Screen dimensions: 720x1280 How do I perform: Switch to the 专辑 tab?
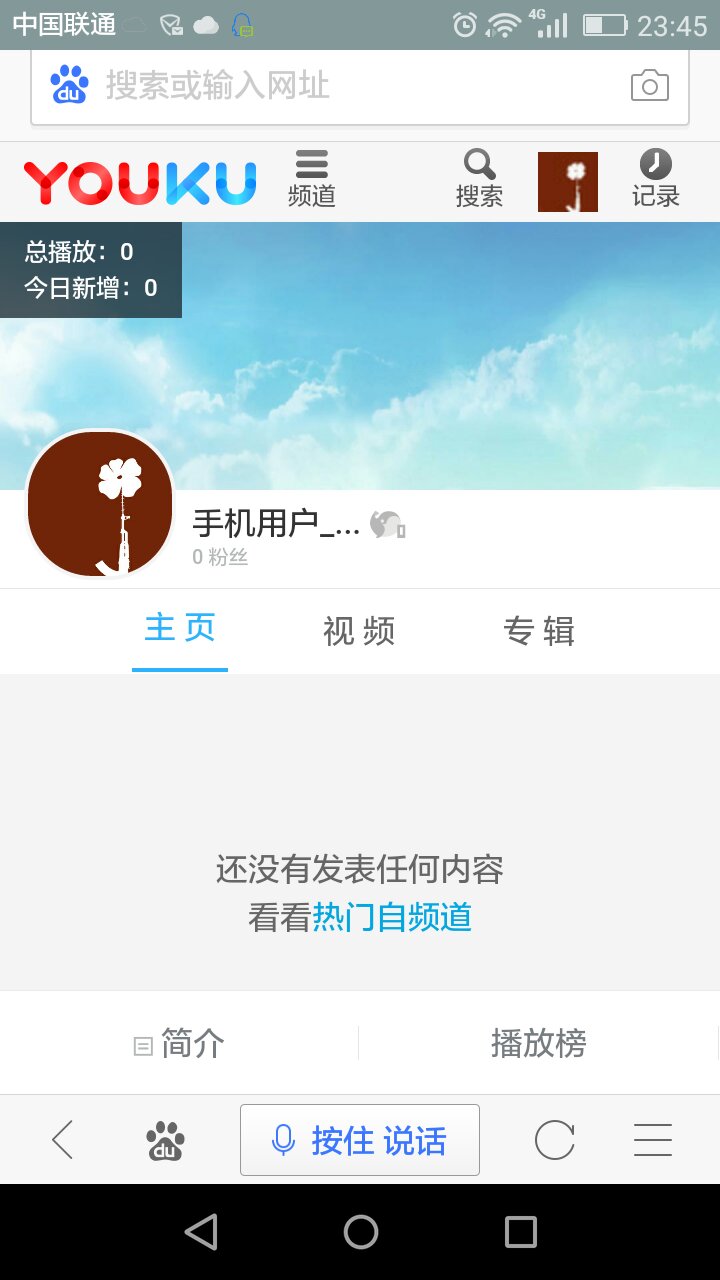point(539,631)
